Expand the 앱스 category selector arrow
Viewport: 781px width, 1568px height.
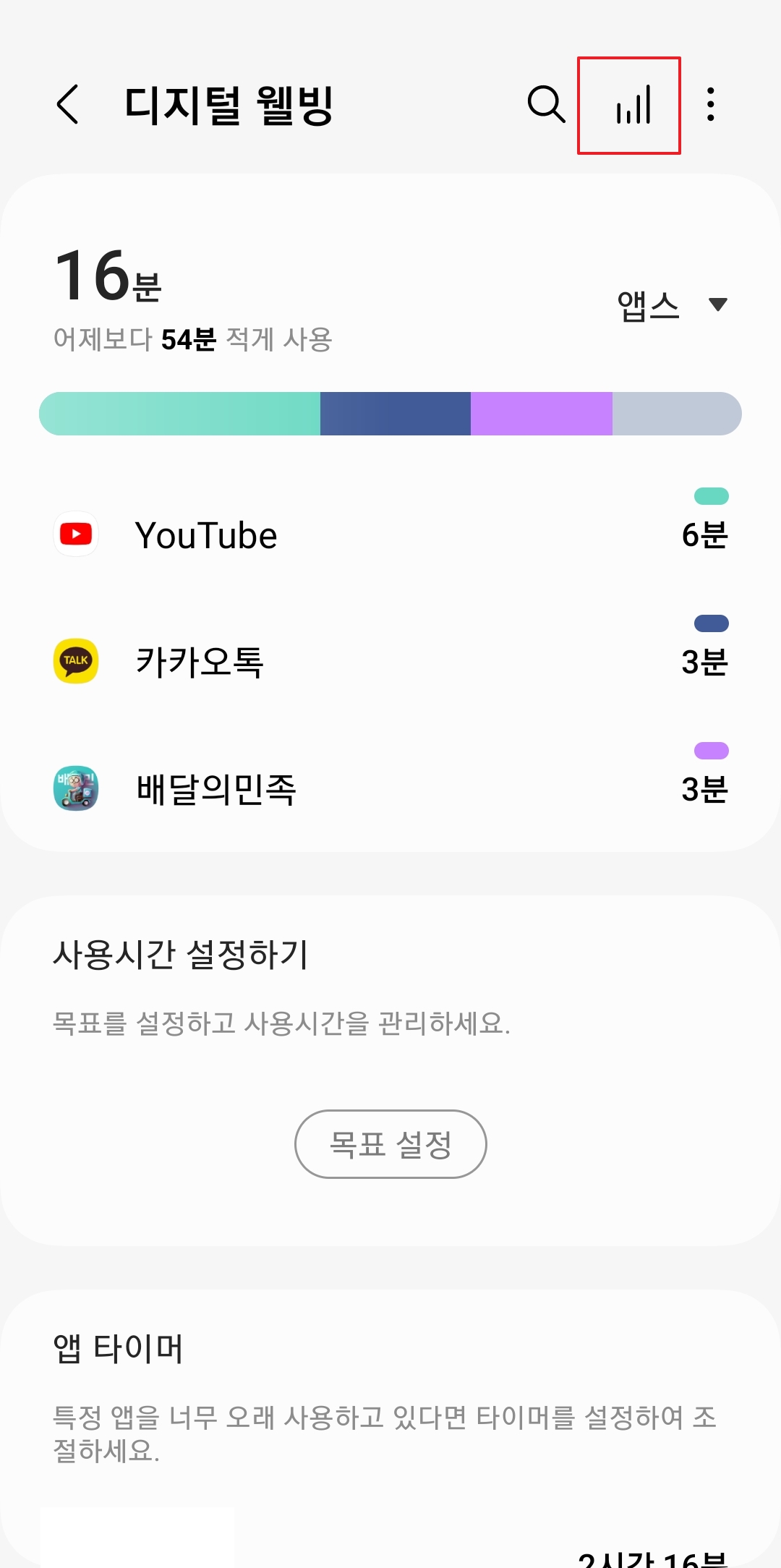[718, 305]
